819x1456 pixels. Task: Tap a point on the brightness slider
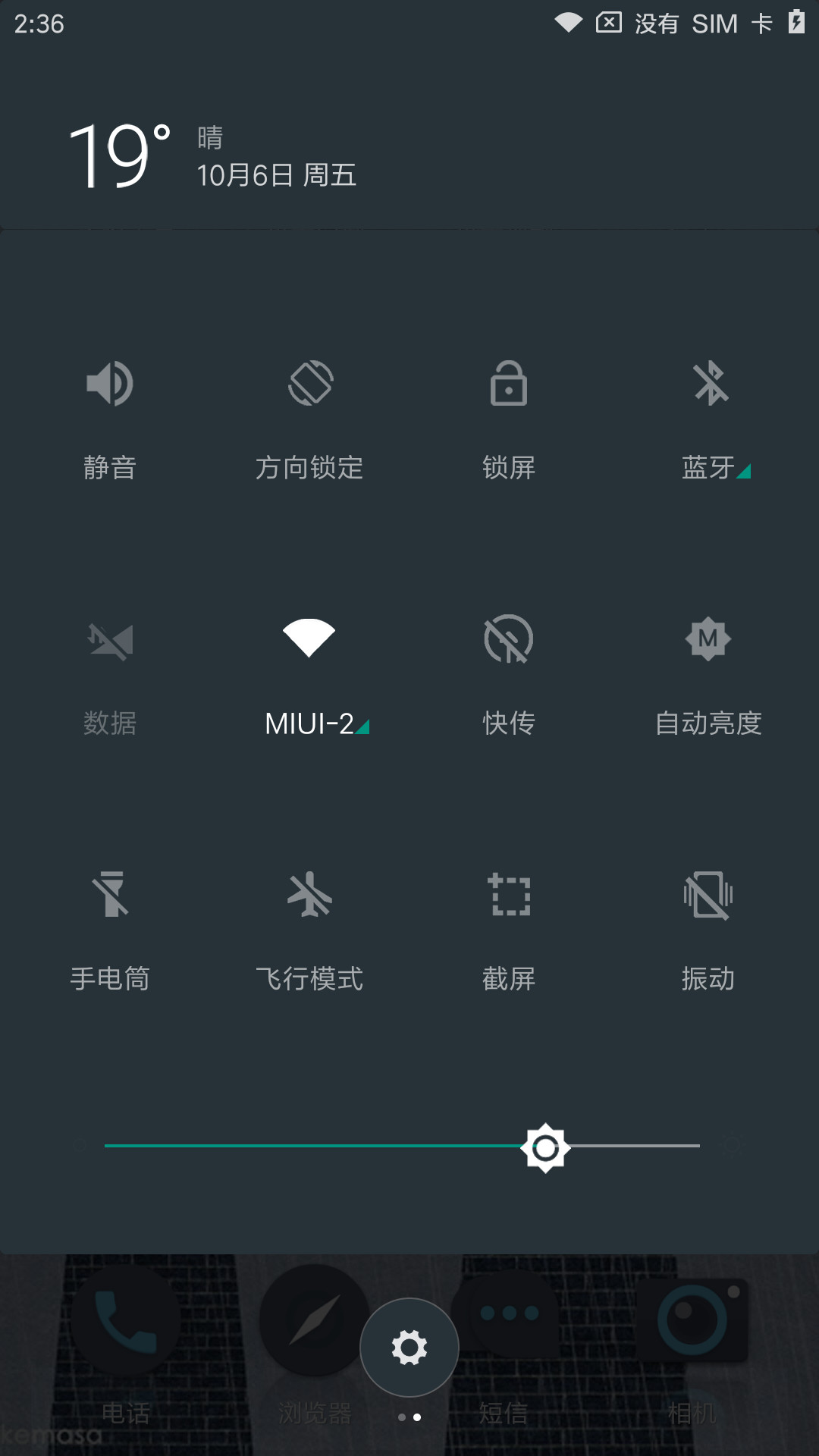click(402, 1147)
